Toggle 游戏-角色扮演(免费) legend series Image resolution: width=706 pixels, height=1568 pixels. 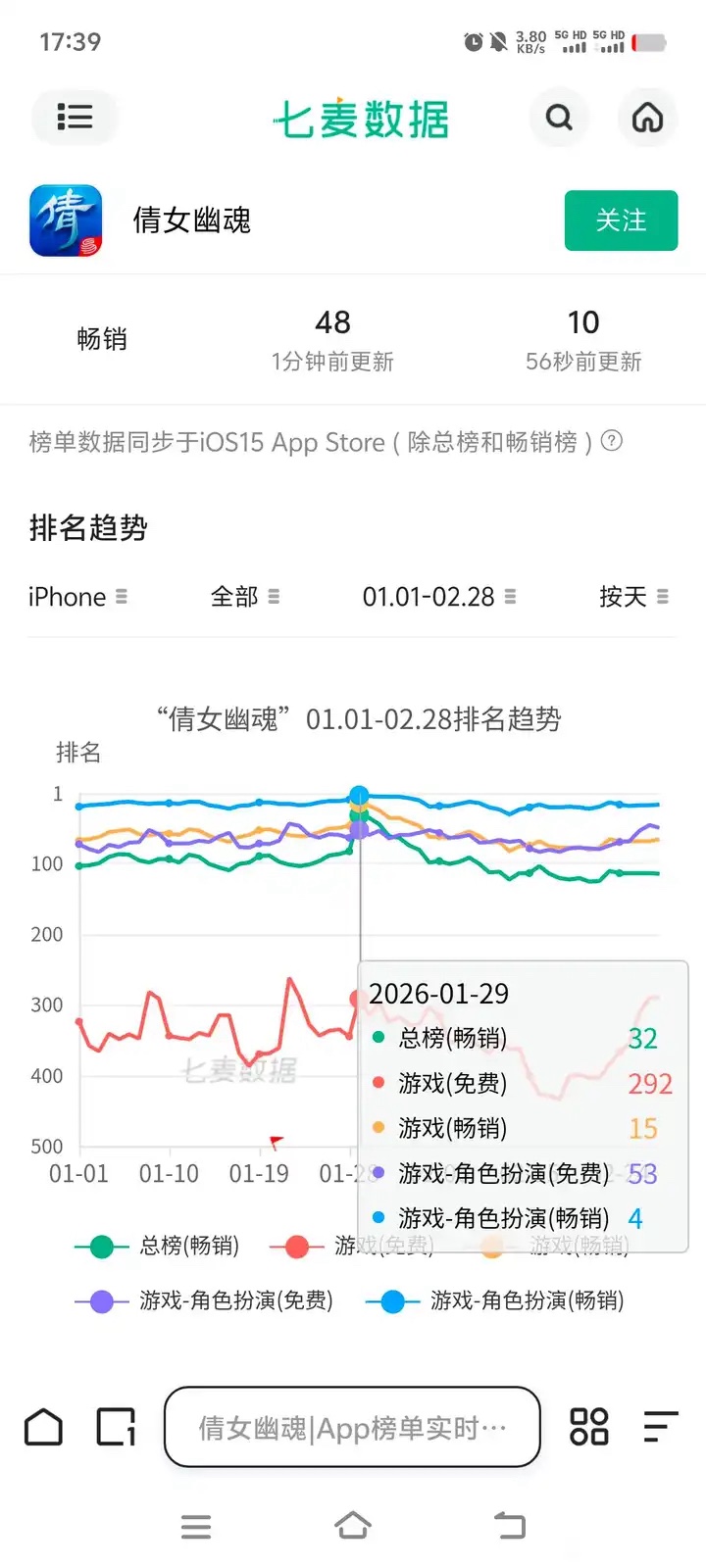click(204, 1300)
